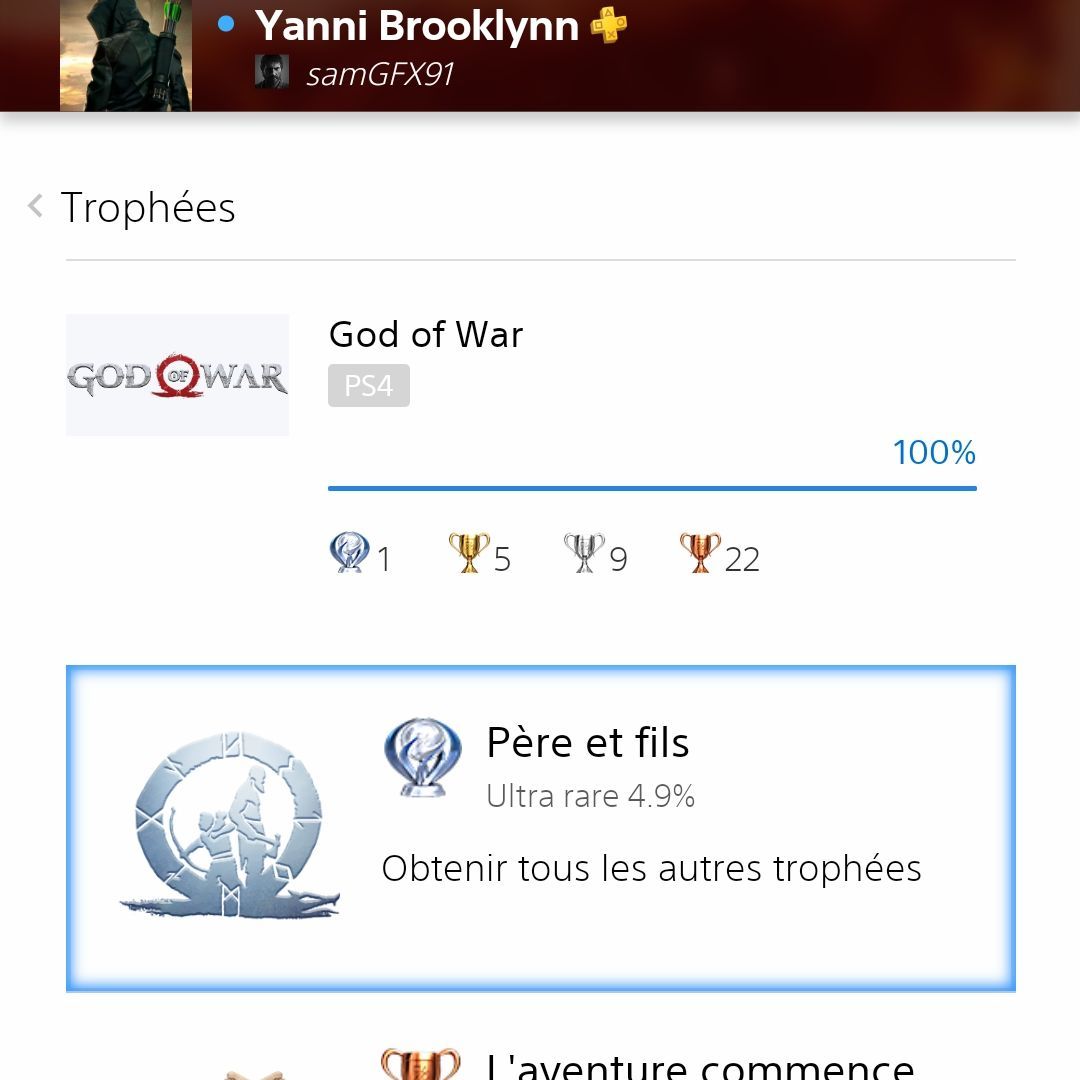Screen dimensions: 1080x1080
Task: Open the L'aventure commence trophy
Action: click(700, 1064)
